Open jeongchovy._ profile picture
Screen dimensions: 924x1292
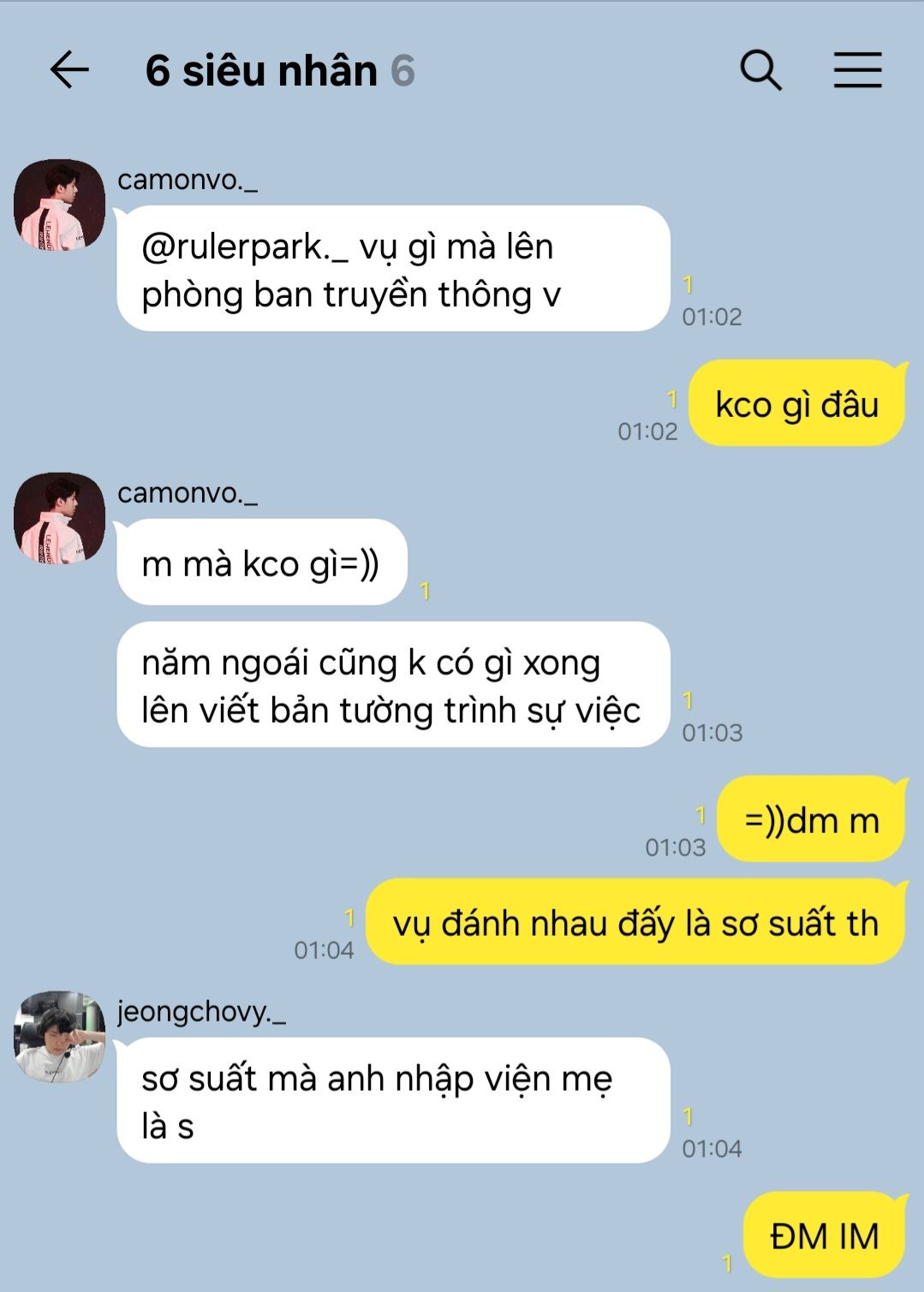59,1037
